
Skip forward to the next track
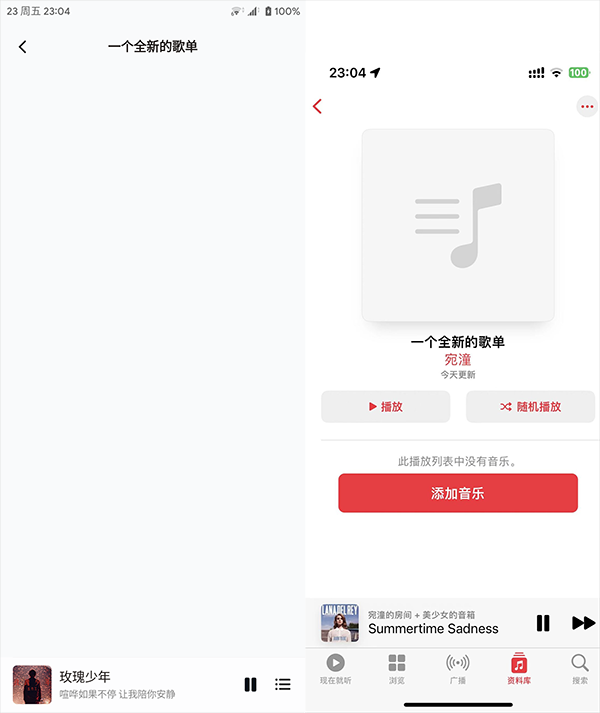tap(583, 623)
